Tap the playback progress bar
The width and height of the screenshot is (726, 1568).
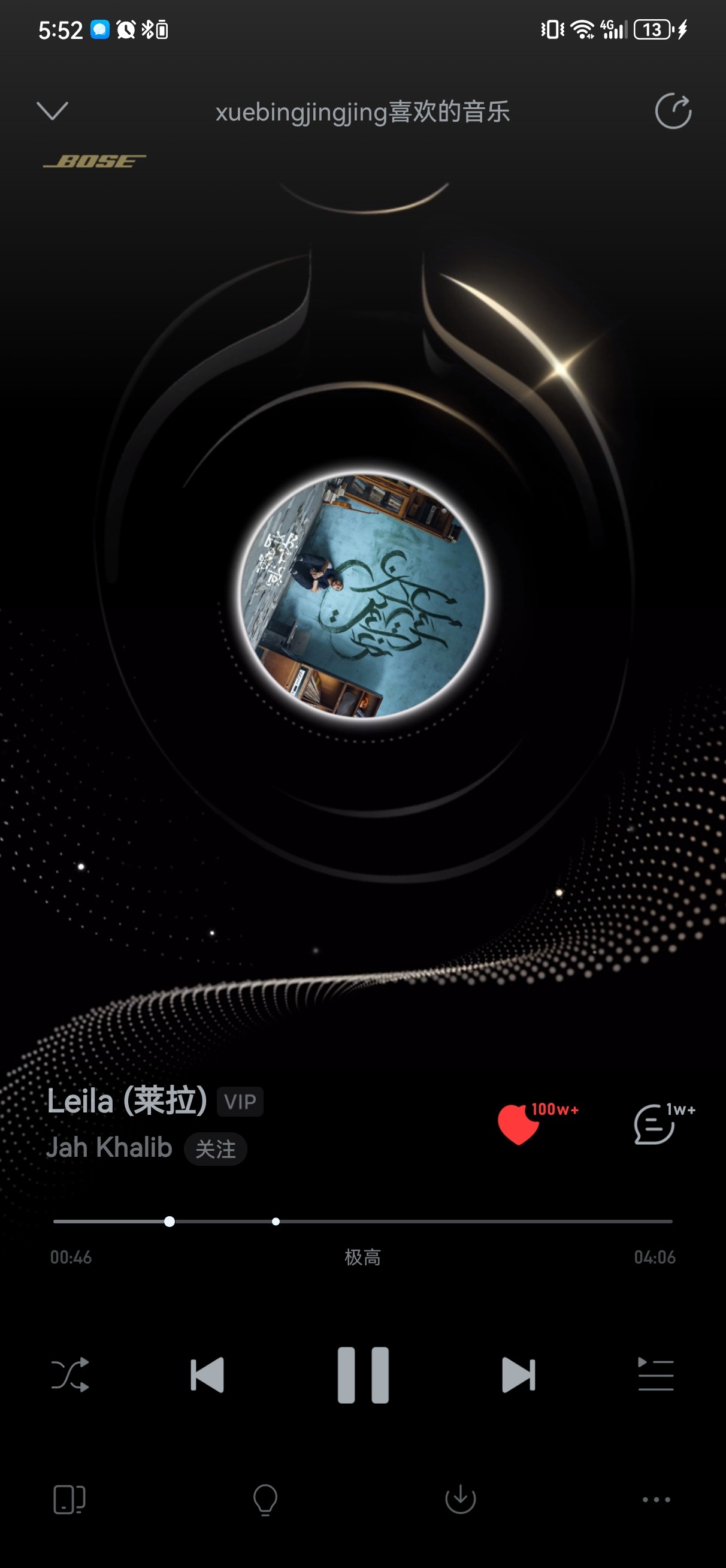tap(362, 1221)
